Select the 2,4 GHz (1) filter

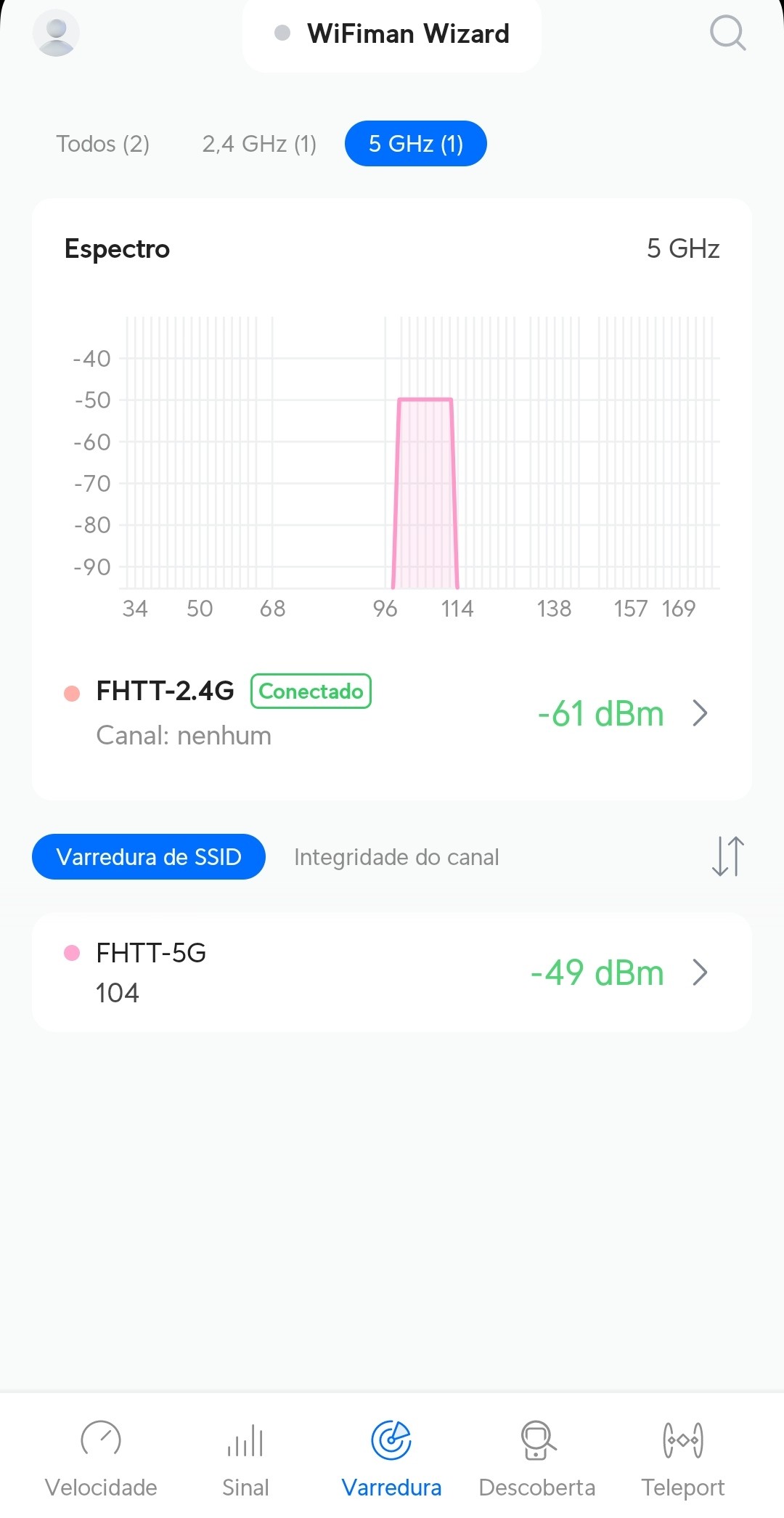tap(259, 144)
